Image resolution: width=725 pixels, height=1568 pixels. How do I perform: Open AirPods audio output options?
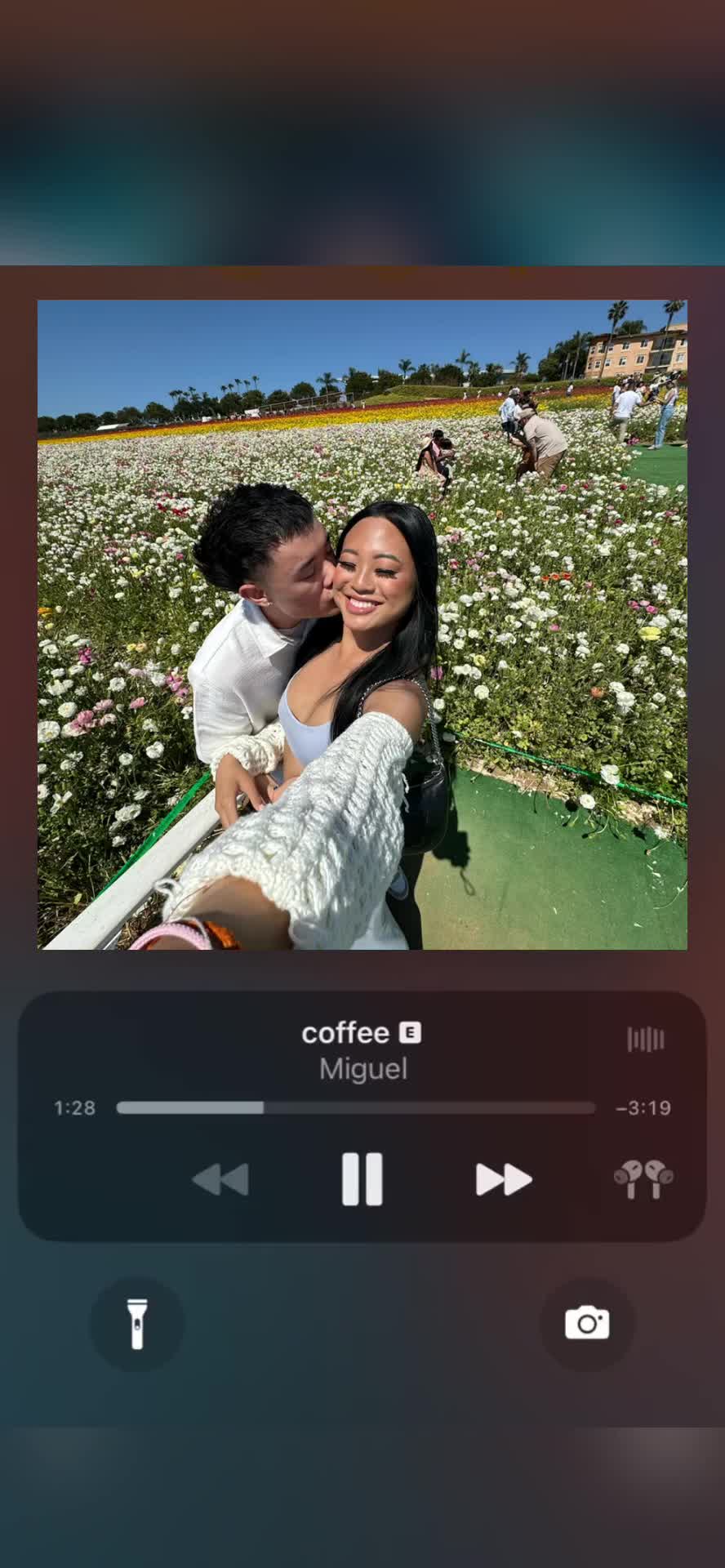643,1179
